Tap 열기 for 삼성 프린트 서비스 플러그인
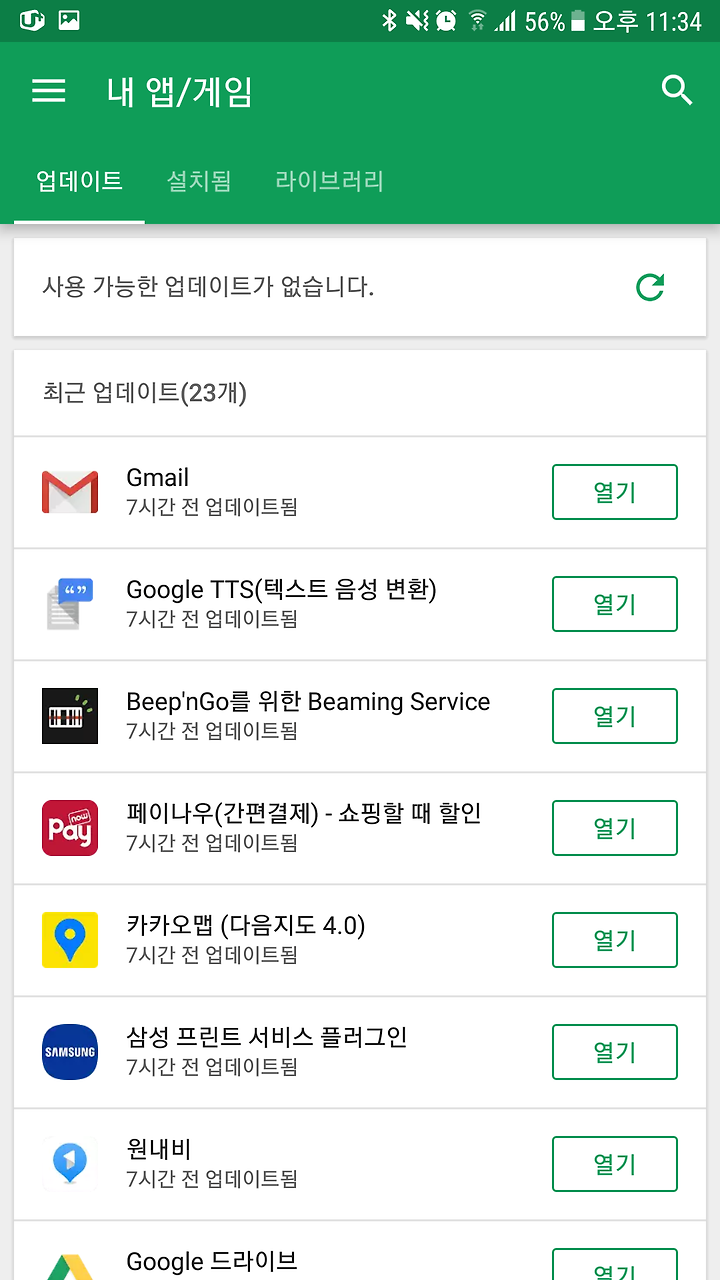The height and width of the screenshot is (1280, 720). click(615, 1052)
